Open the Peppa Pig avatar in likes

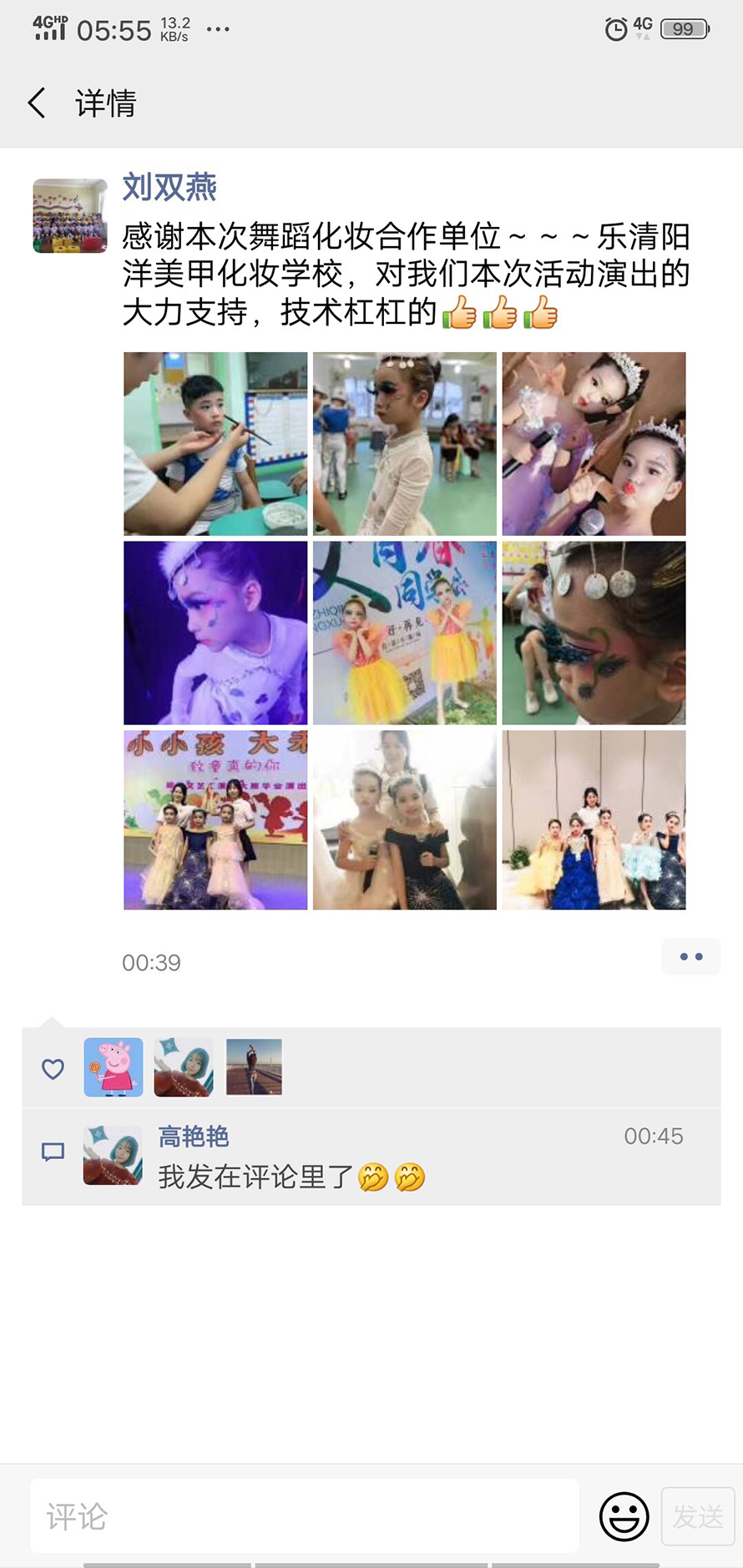point(114,1066)
